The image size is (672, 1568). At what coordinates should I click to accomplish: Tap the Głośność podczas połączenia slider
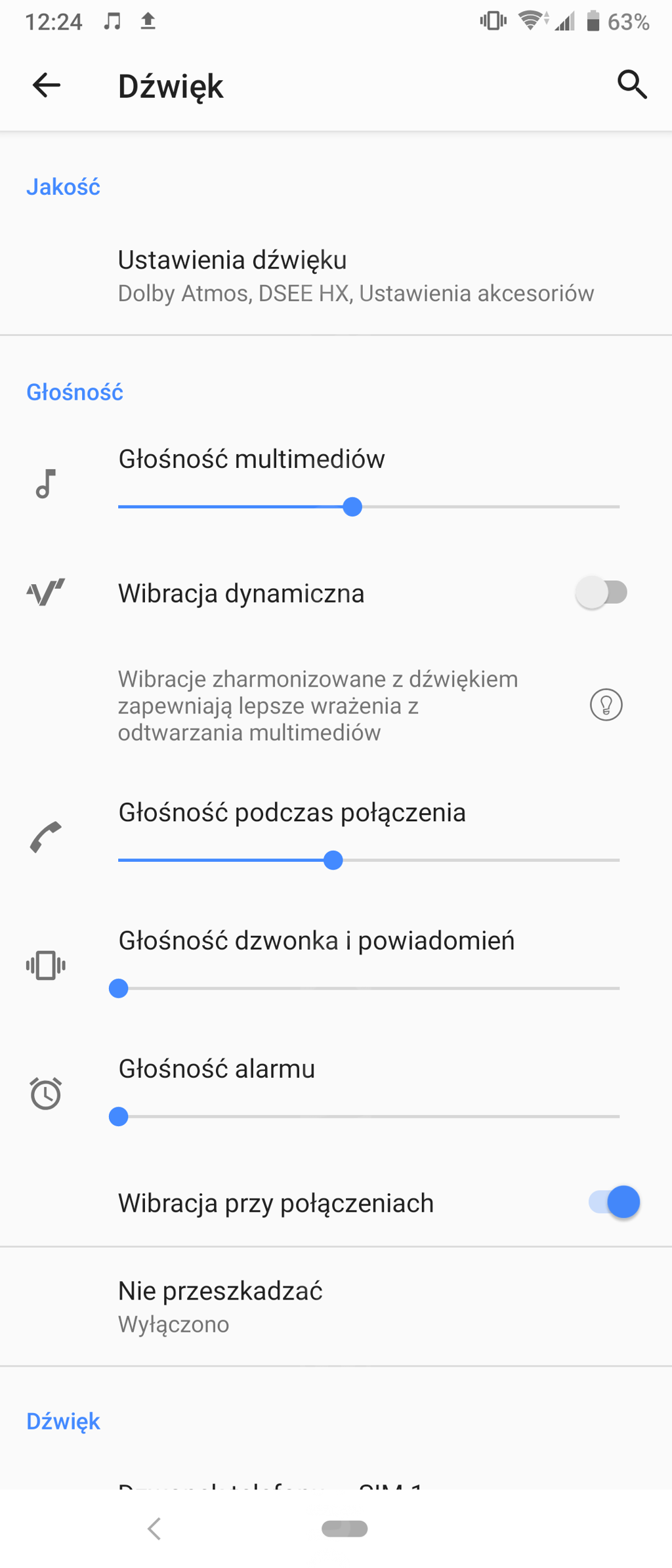click(x=368, y=860)
